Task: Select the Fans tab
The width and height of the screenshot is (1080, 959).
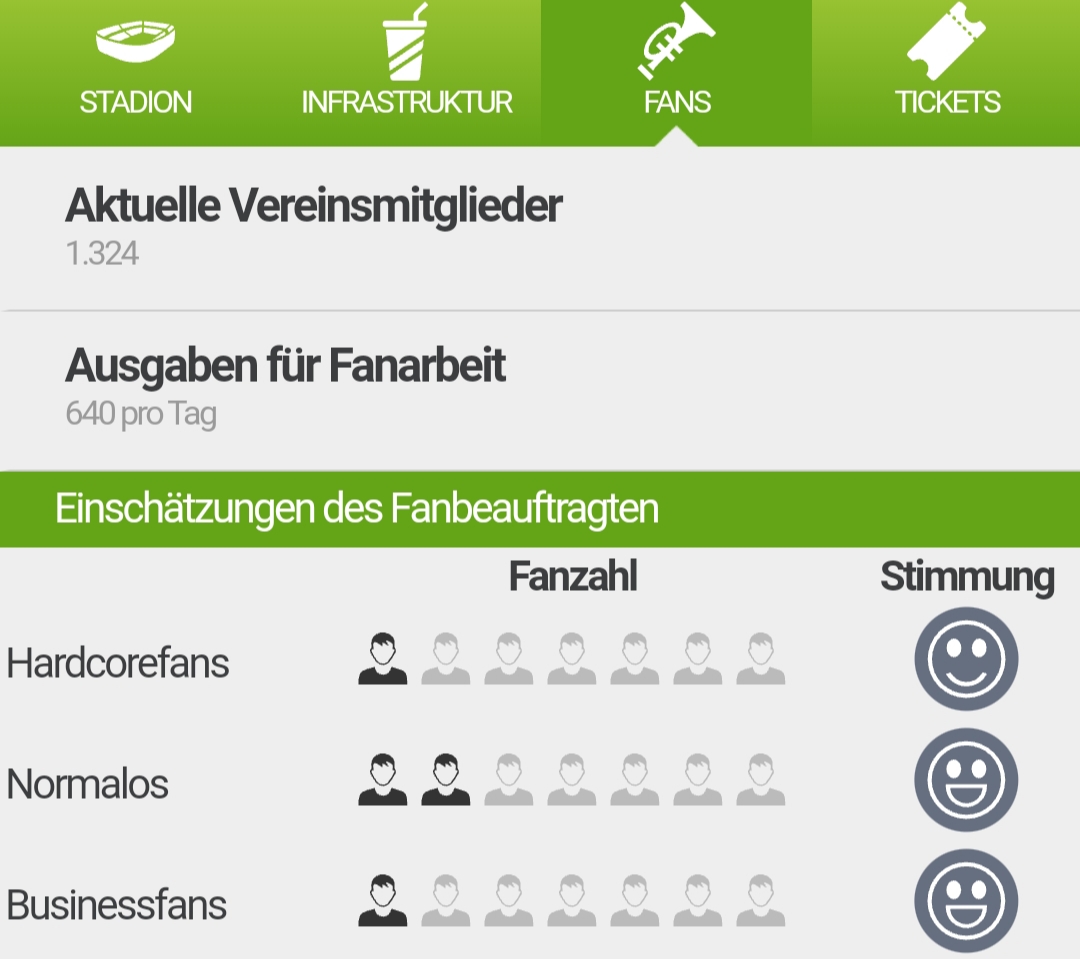Action: coord(677,72)
